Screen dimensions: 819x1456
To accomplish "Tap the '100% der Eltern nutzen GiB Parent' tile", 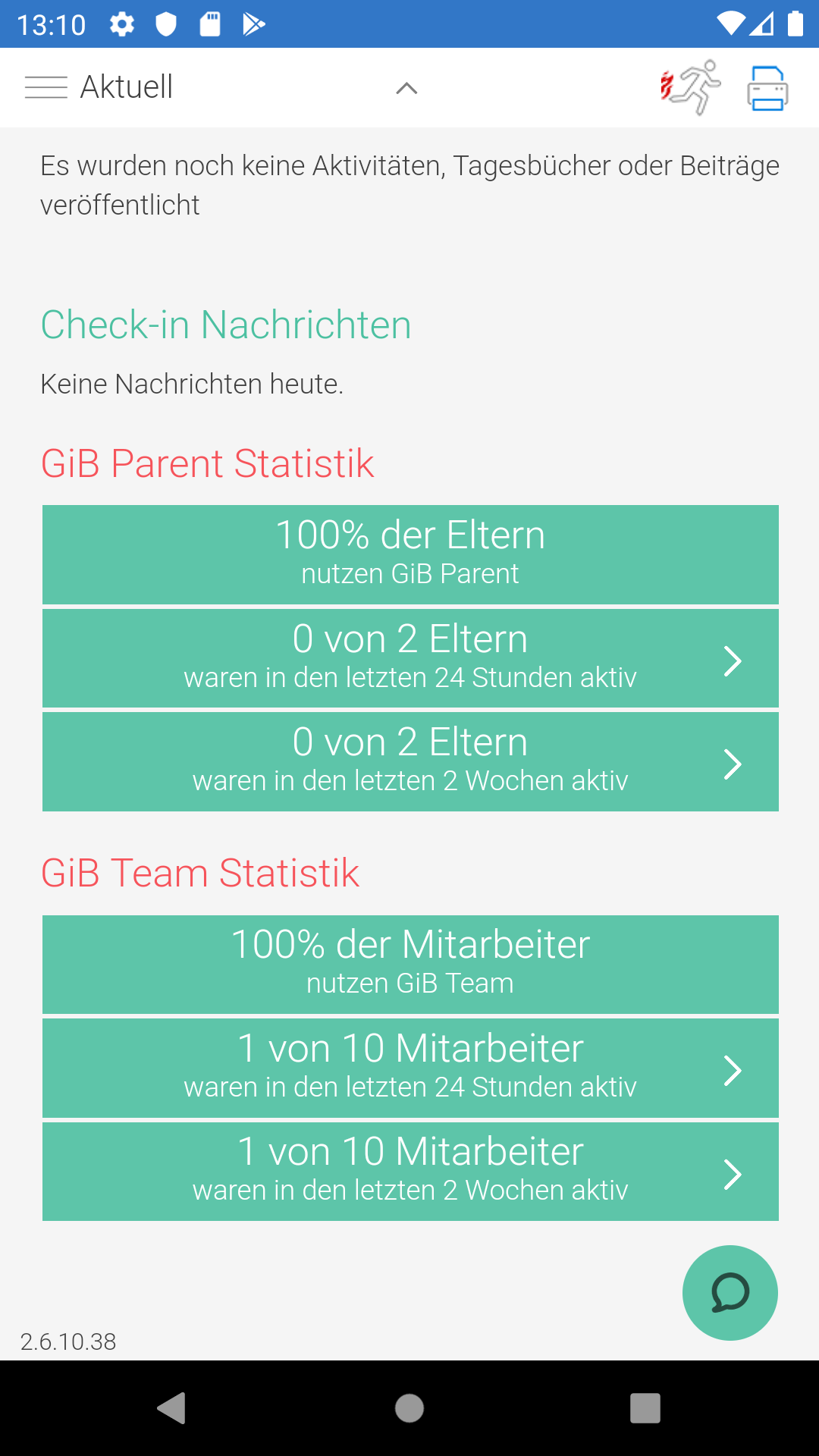I will click(409, 553).
